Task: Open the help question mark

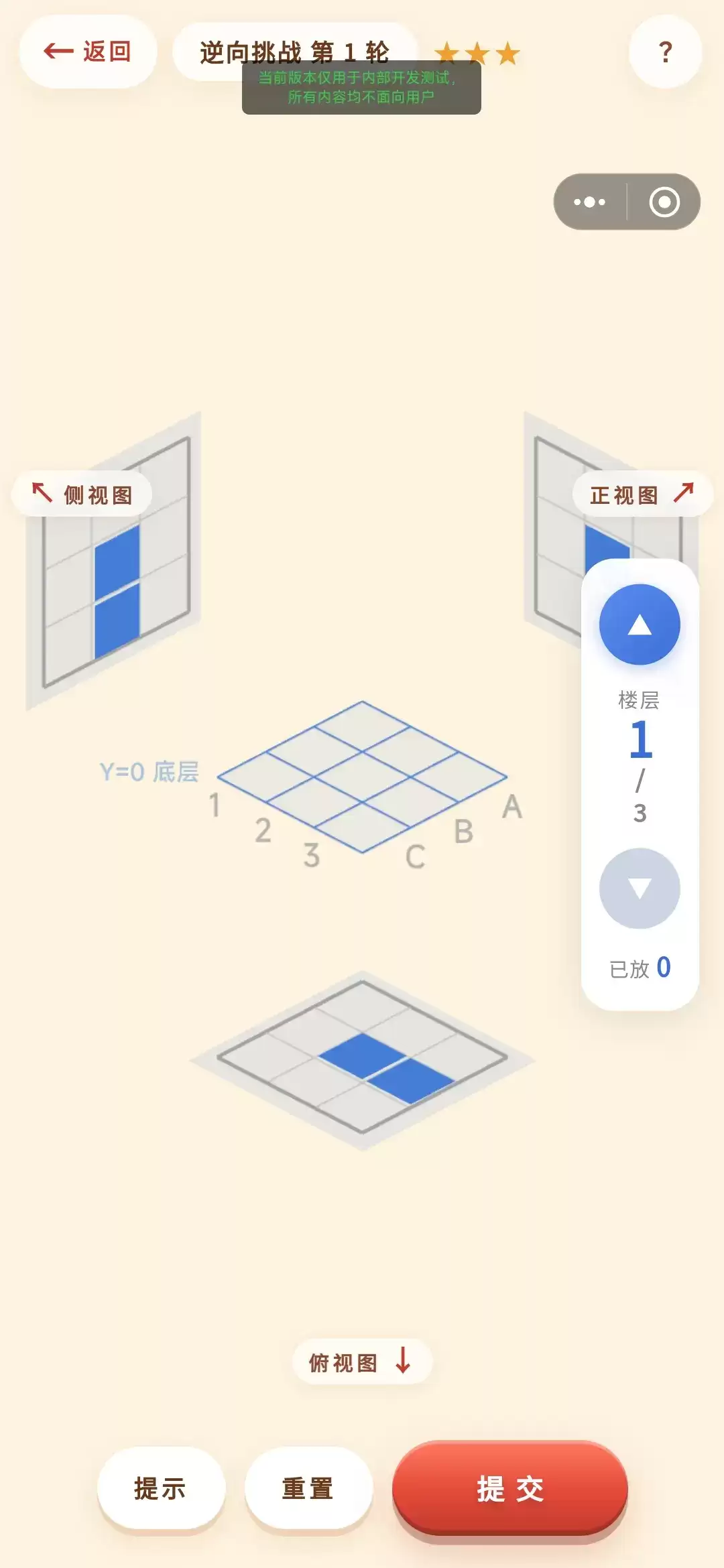Action: click(665, 52)
